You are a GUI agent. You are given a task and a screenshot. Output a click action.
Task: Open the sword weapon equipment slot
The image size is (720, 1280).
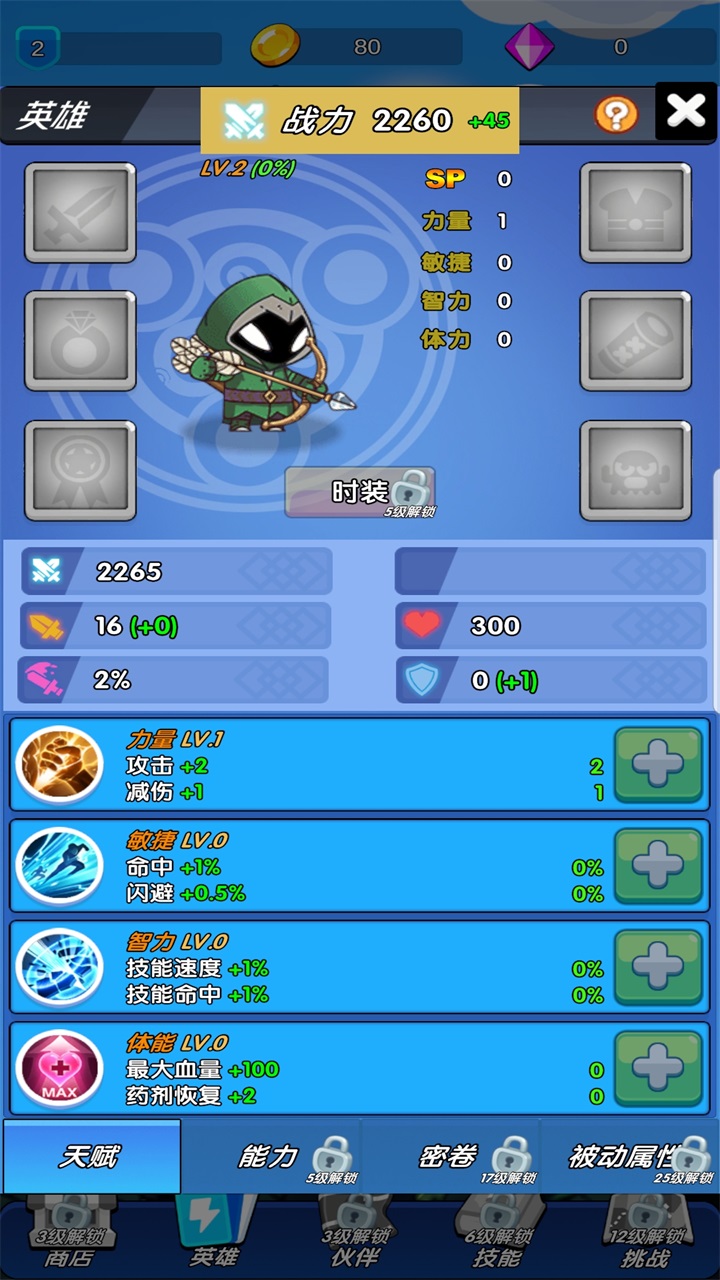point(80,213)
